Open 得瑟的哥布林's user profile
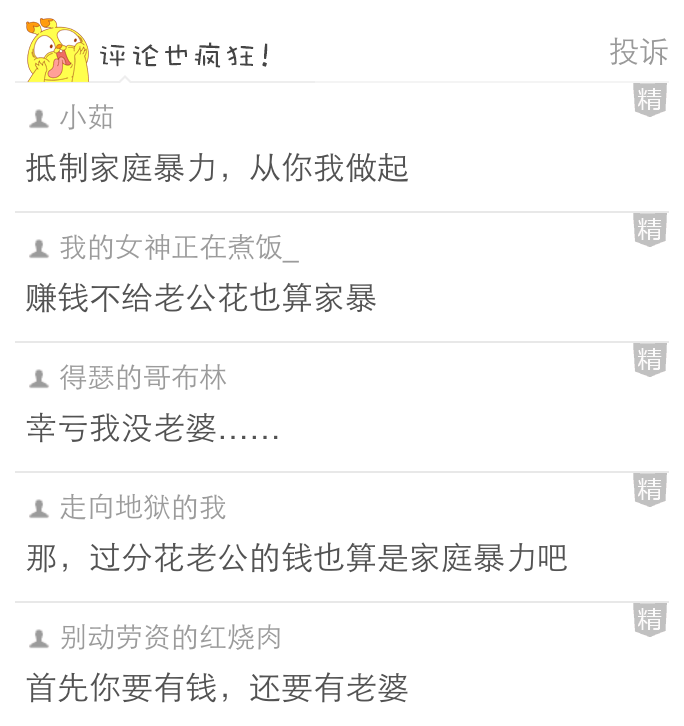 click(x=142, y=377)
